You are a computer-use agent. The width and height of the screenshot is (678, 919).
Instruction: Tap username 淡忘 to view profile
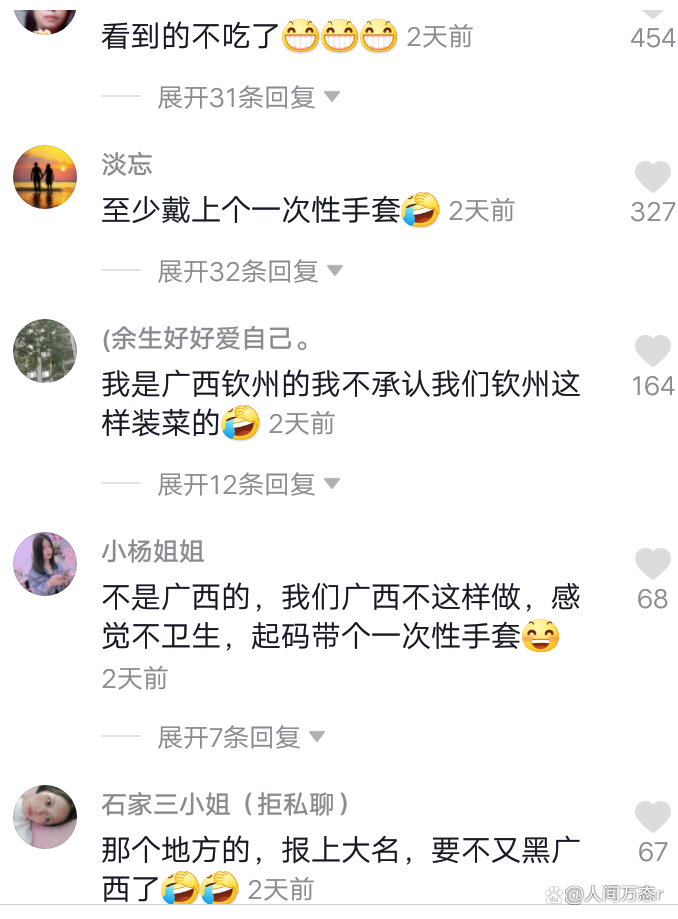pyautogui.click(x=127, y=165)
